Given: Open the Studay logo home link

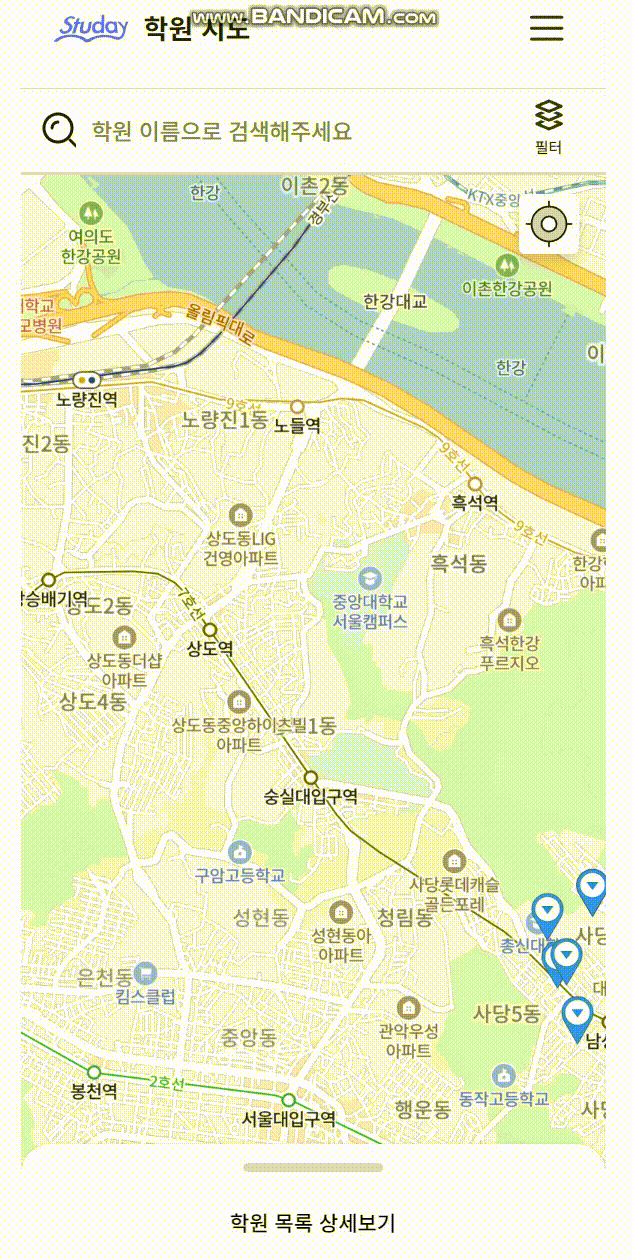Looking at the screenshot, I should 91,28.
